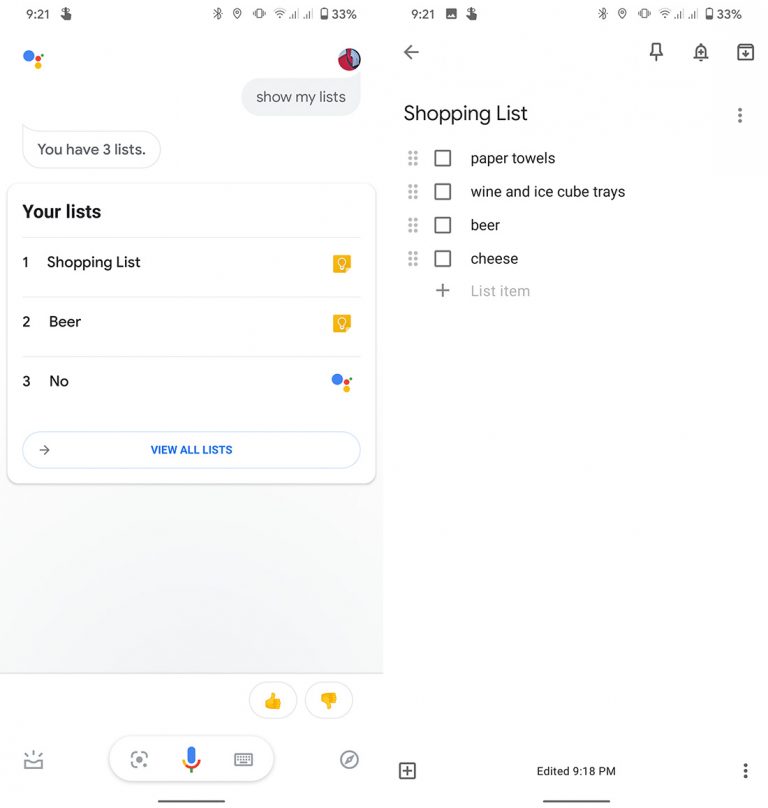Check off paper towels

(443, 158)
